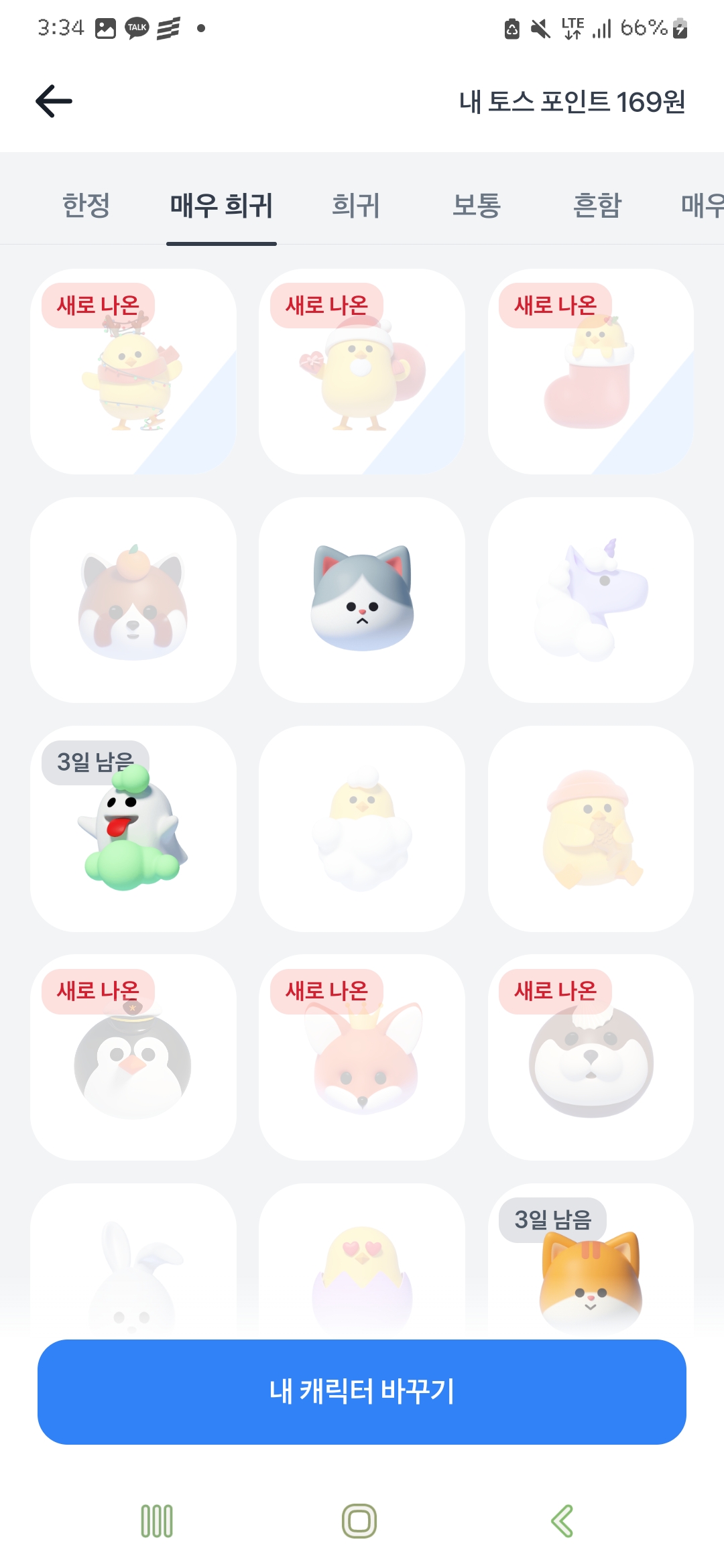Switch to the 한정 tab
The height and width of the screenshot is (1568, 724).
coord(86,206)
